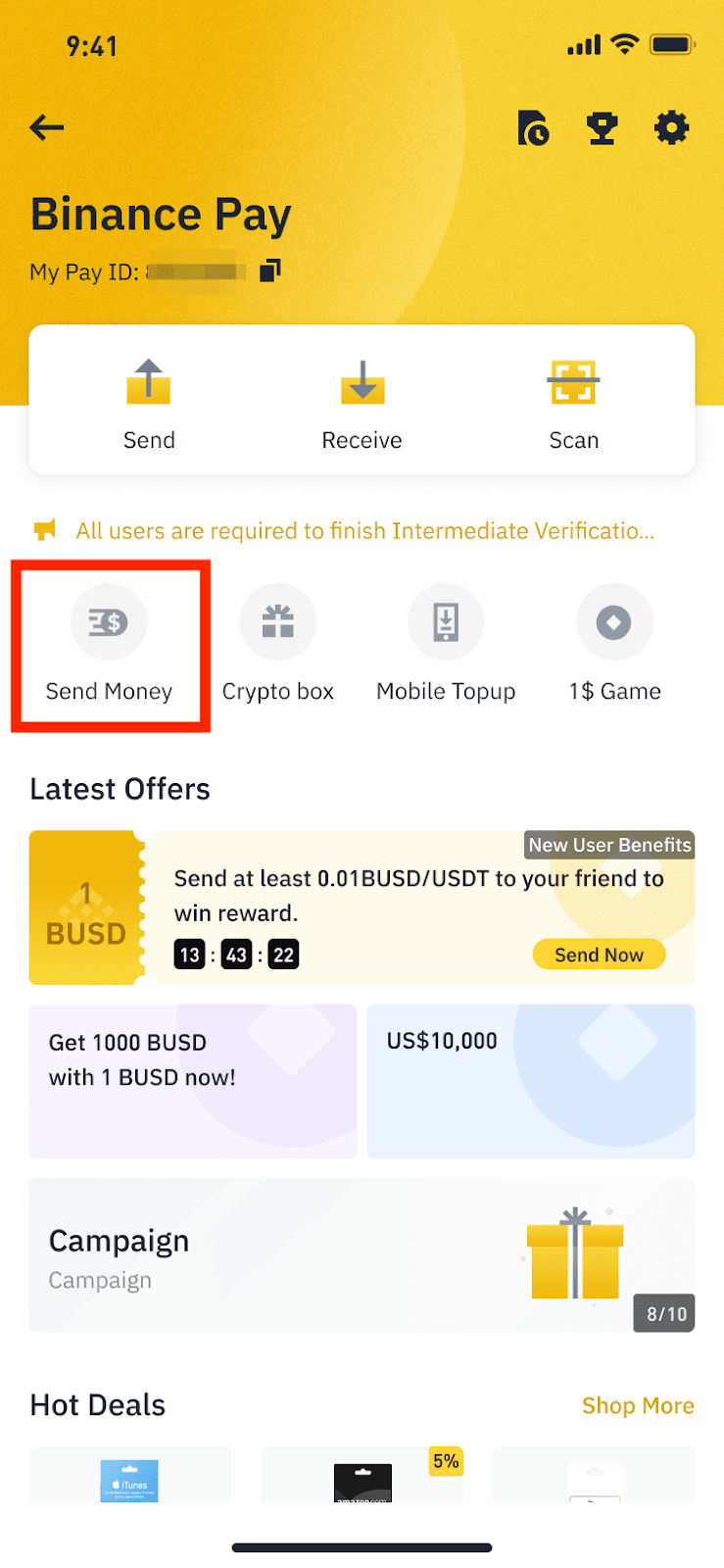
Task: Open the Amazon deal with 5% badge
Action: pyautogui.click(x=362, y=1480)
